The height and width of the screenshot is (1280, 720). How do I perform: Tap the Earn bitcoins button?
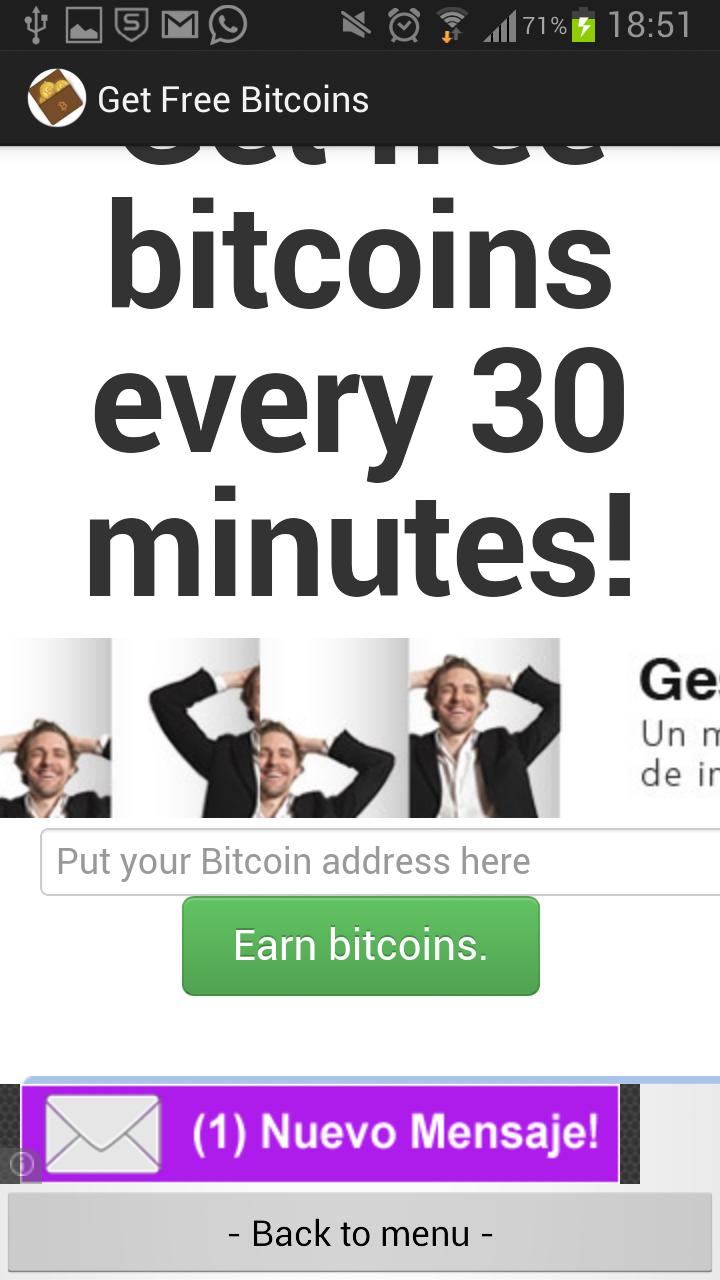coord(360,946)
